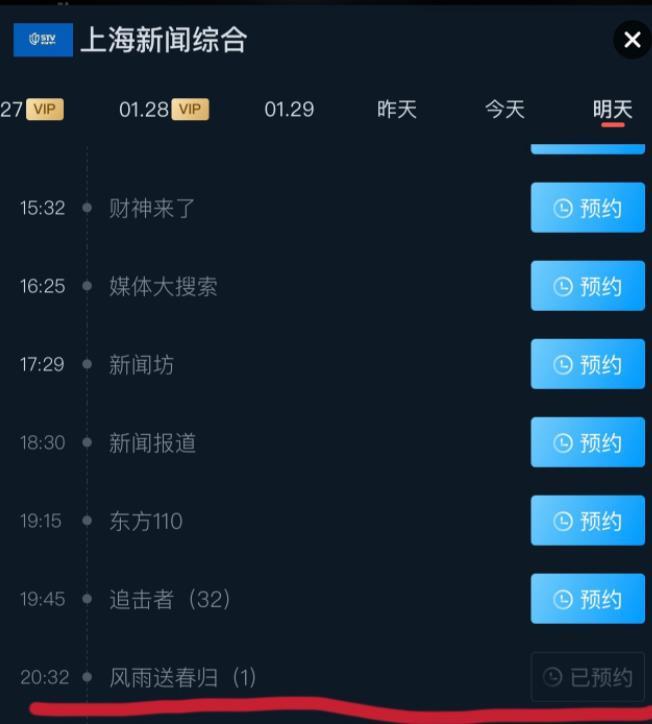Reserve 新闻报道 at 18:30
The height and width of the screenshot is (724, 652).
587,442
